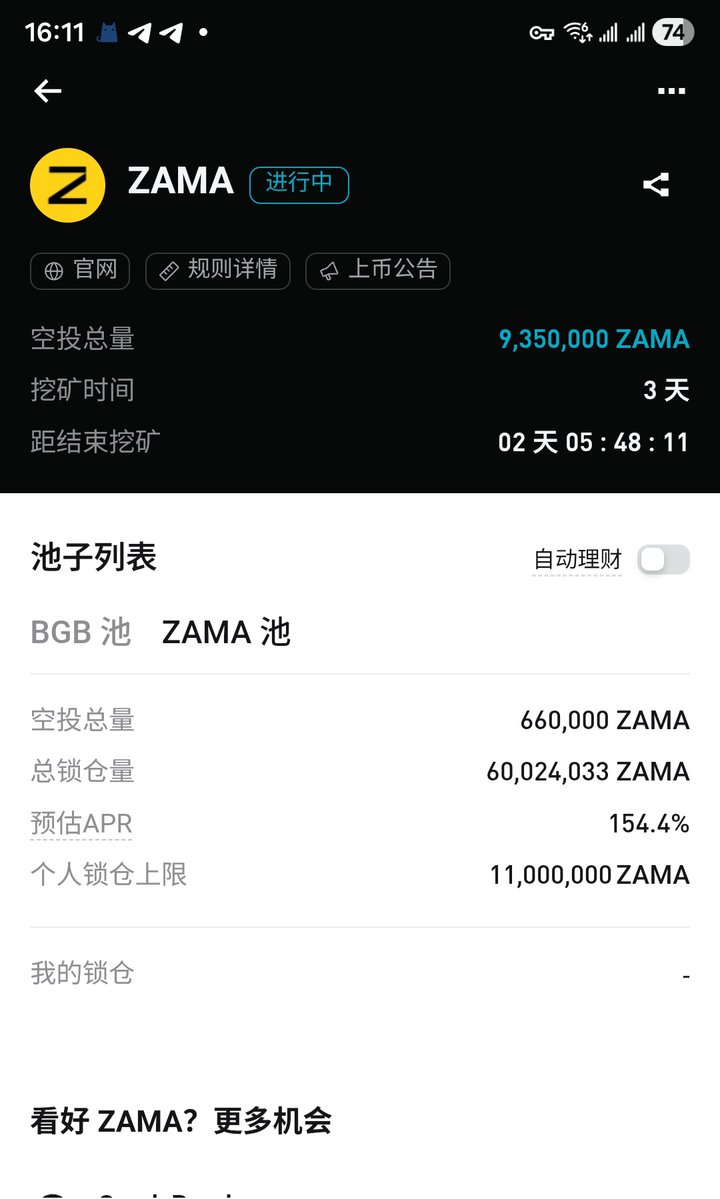Select the ZAMA 池 tab

click(226, 632)
